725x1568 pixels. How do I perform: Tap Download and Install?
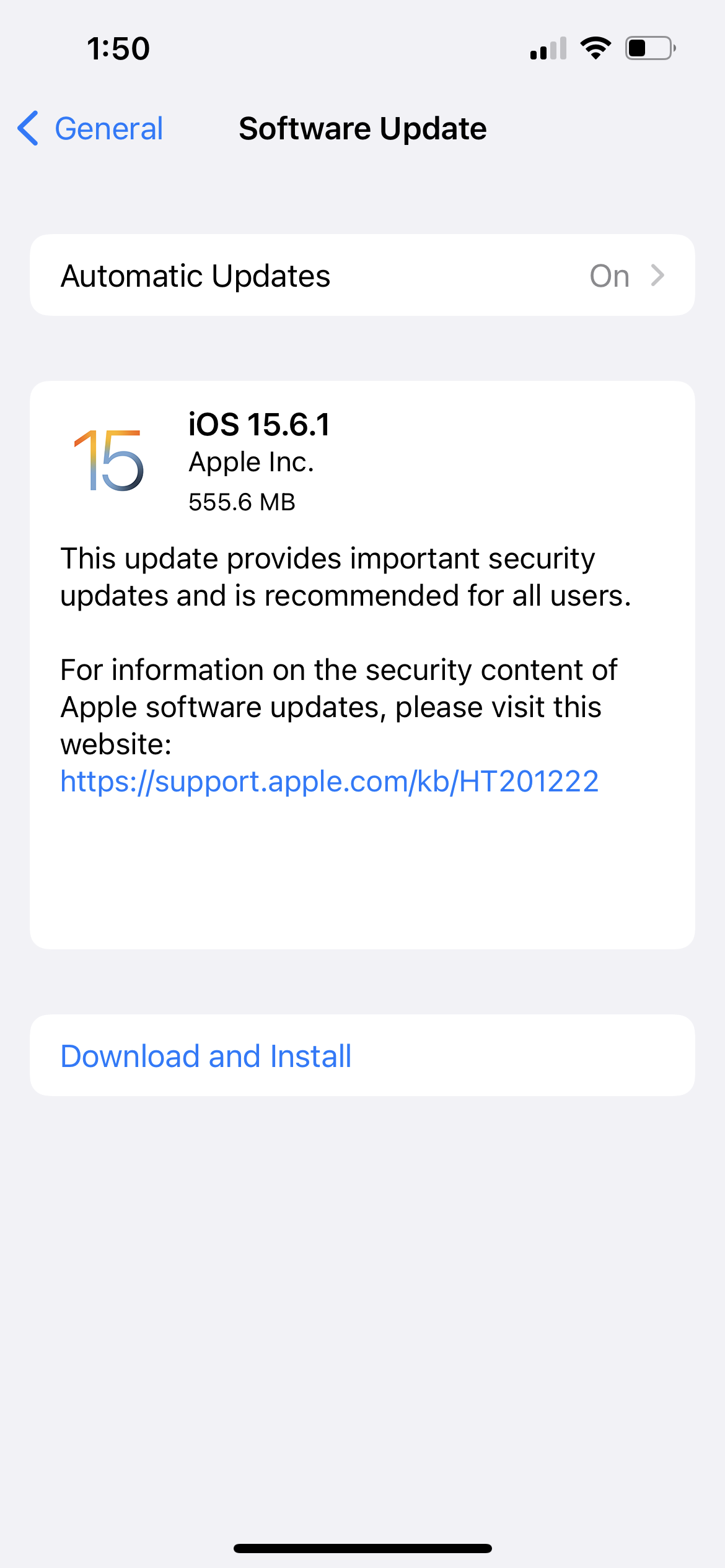[x=206, y=1056]
